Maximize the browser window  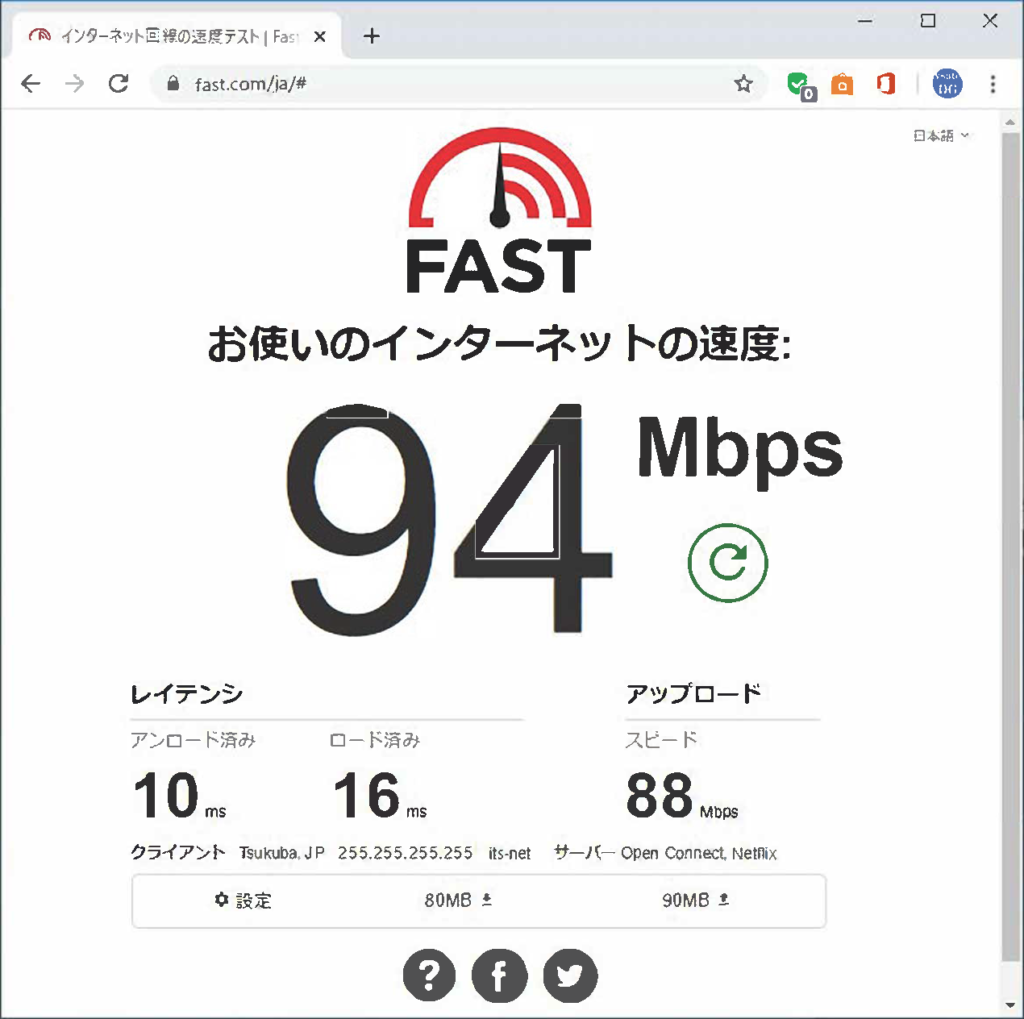click(928, 20)
